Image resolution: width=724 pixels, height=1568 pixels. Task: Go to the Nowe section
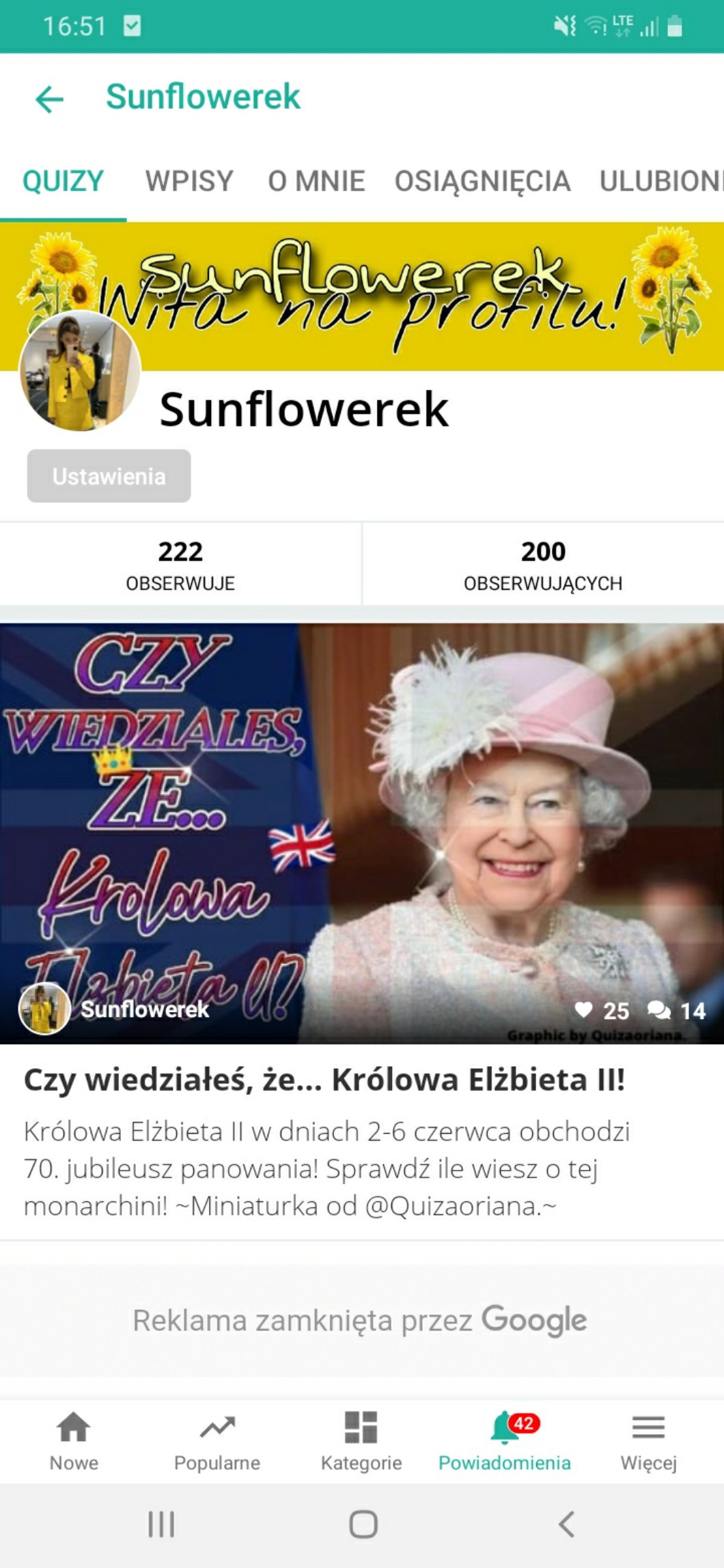pos(74,1441)
